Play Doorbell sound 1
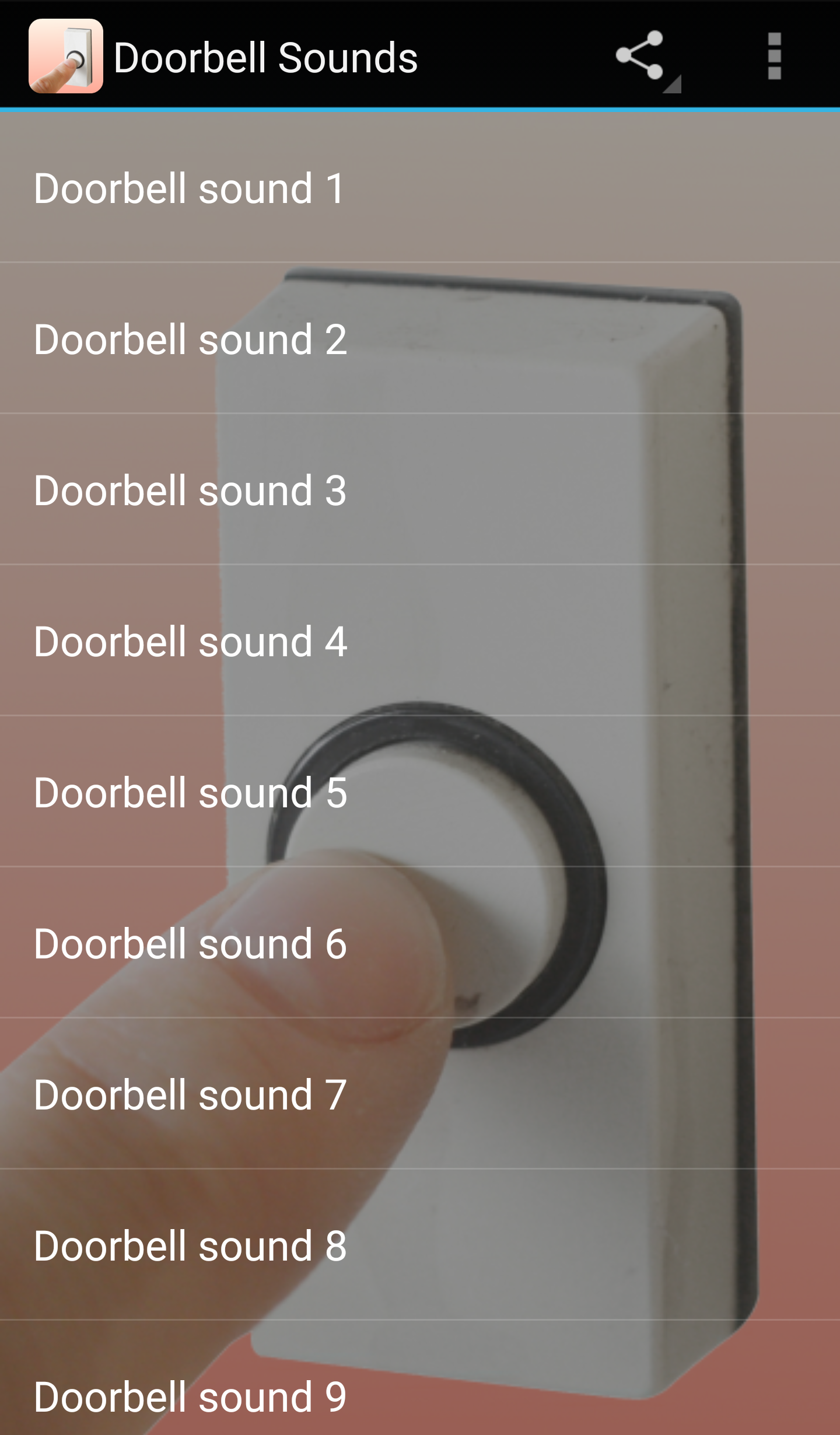 coord(190,188)
